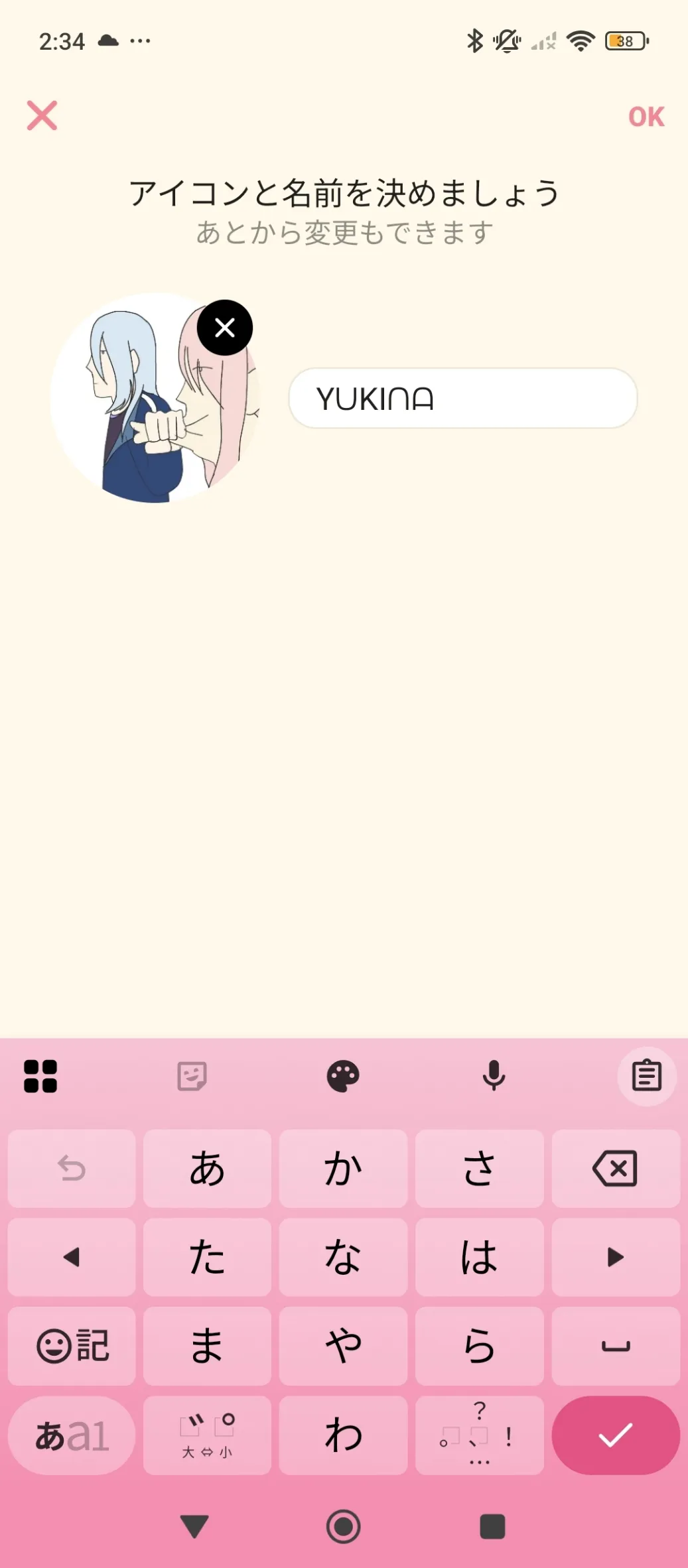This screenshot has height=1568, width=688.
Task: Open the sticker icon on keyboard toolbar
Action: point(192,1076)
